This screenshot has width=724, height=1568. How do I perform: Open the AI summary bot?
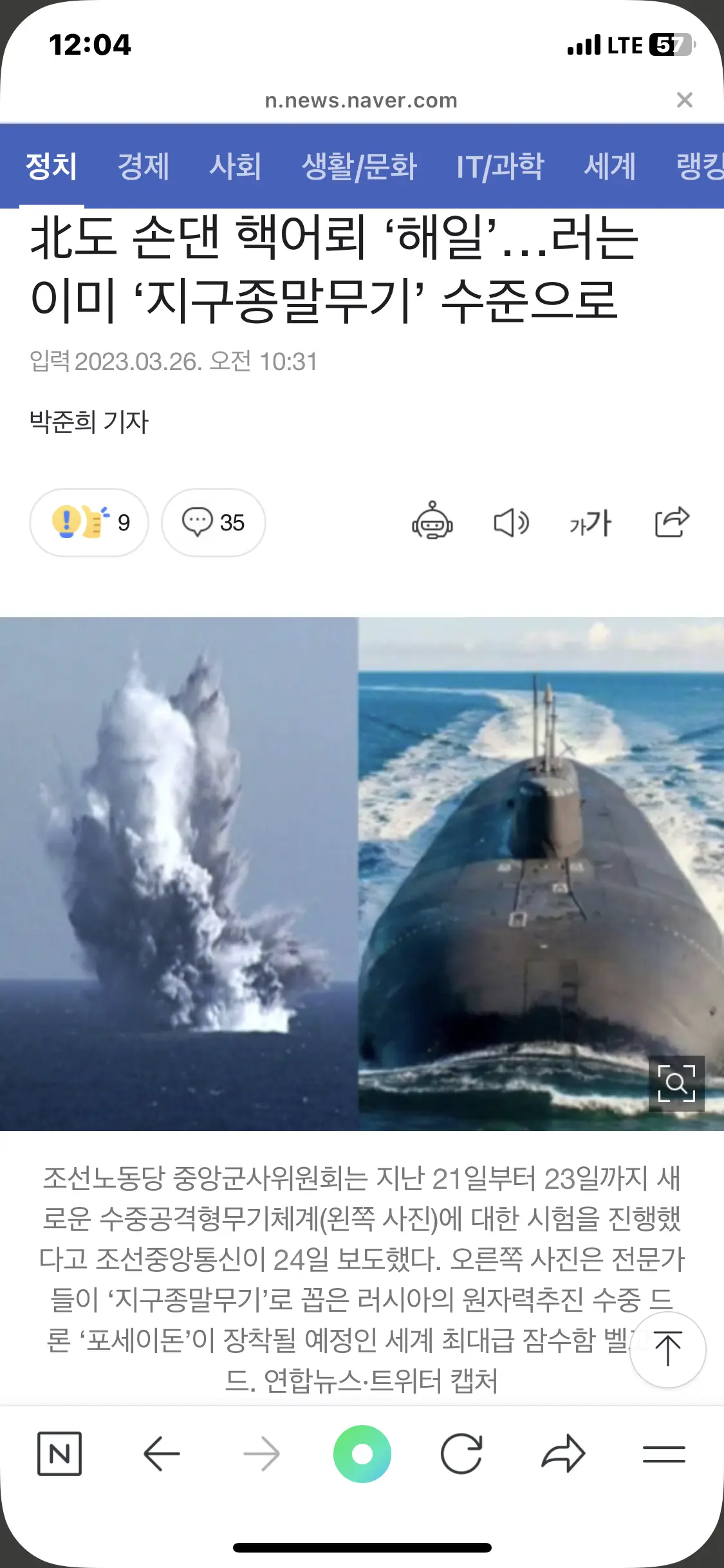pyautogui.click(x=432, y=521)
